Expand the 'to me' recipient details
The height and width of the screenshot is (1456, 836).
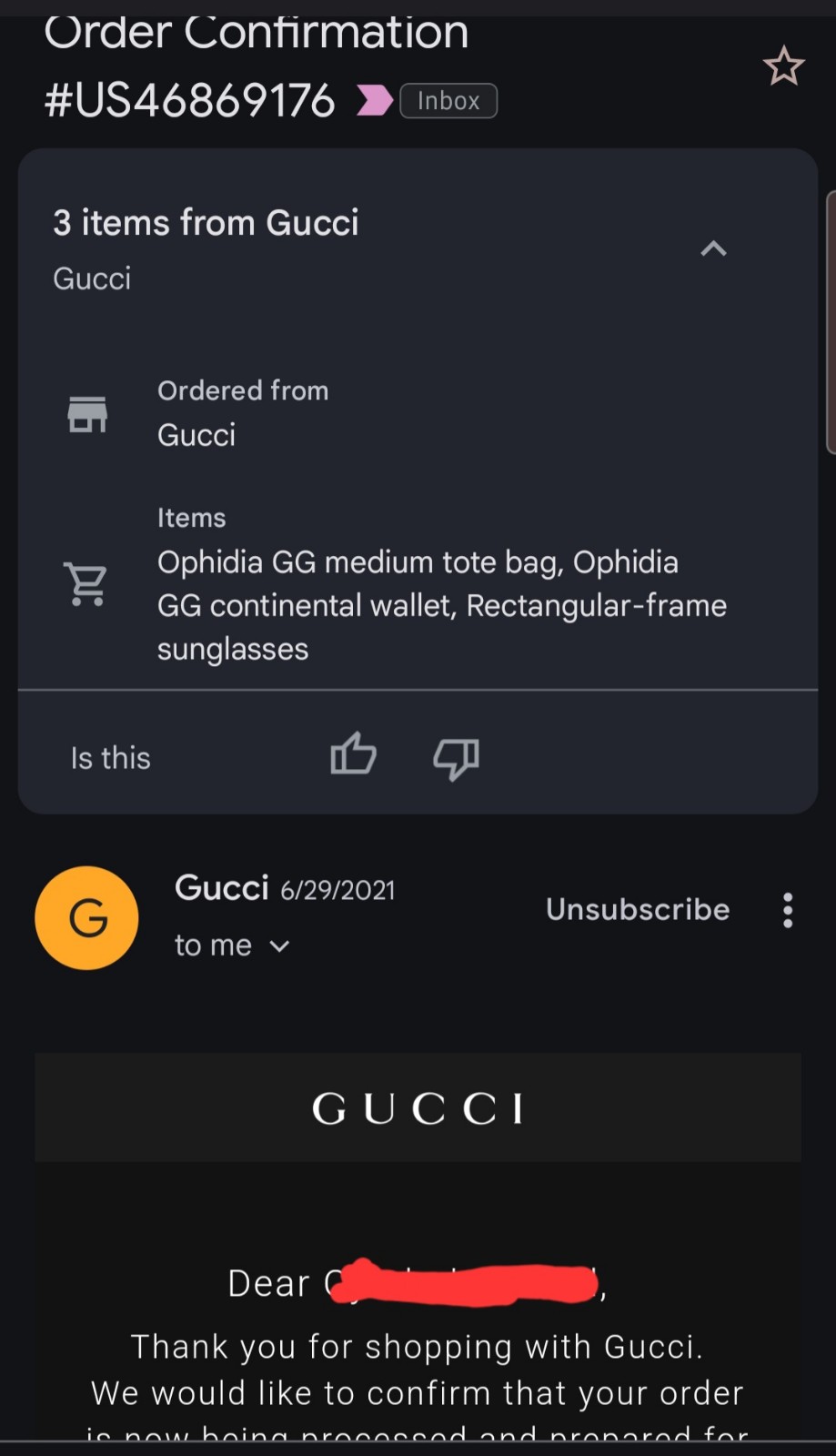click(x=232, y=945)
